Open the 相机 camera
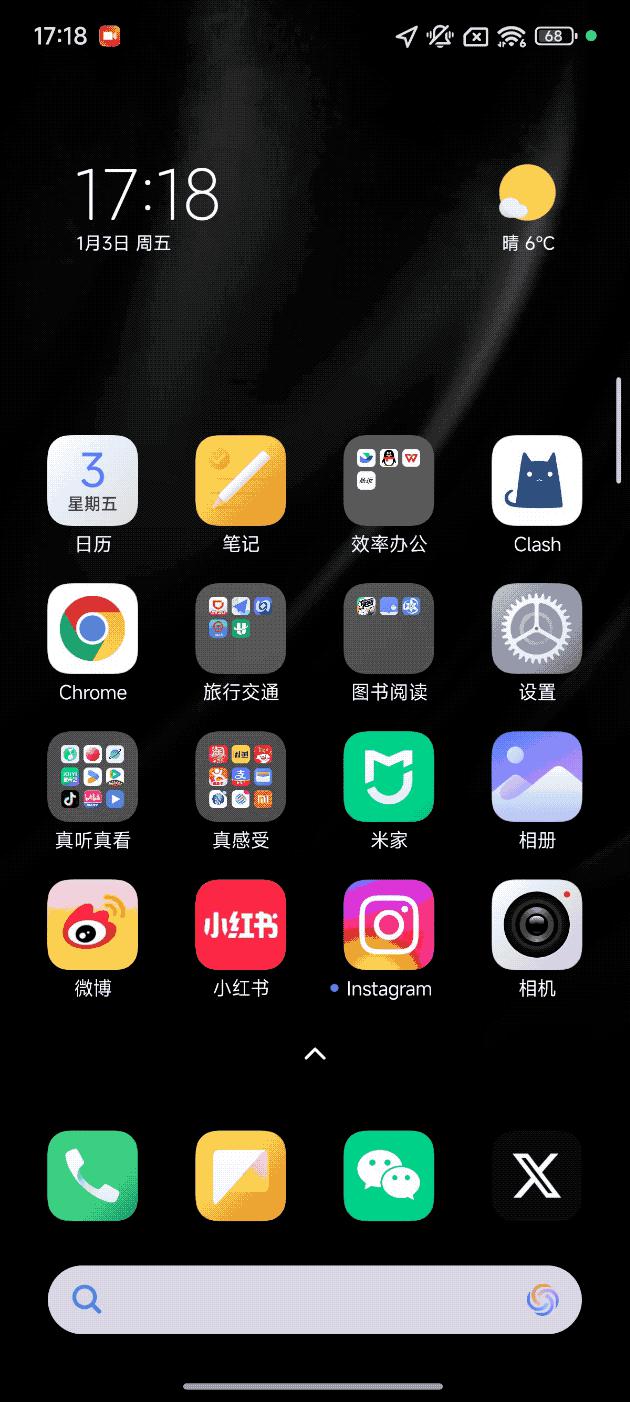 point(536,925)
